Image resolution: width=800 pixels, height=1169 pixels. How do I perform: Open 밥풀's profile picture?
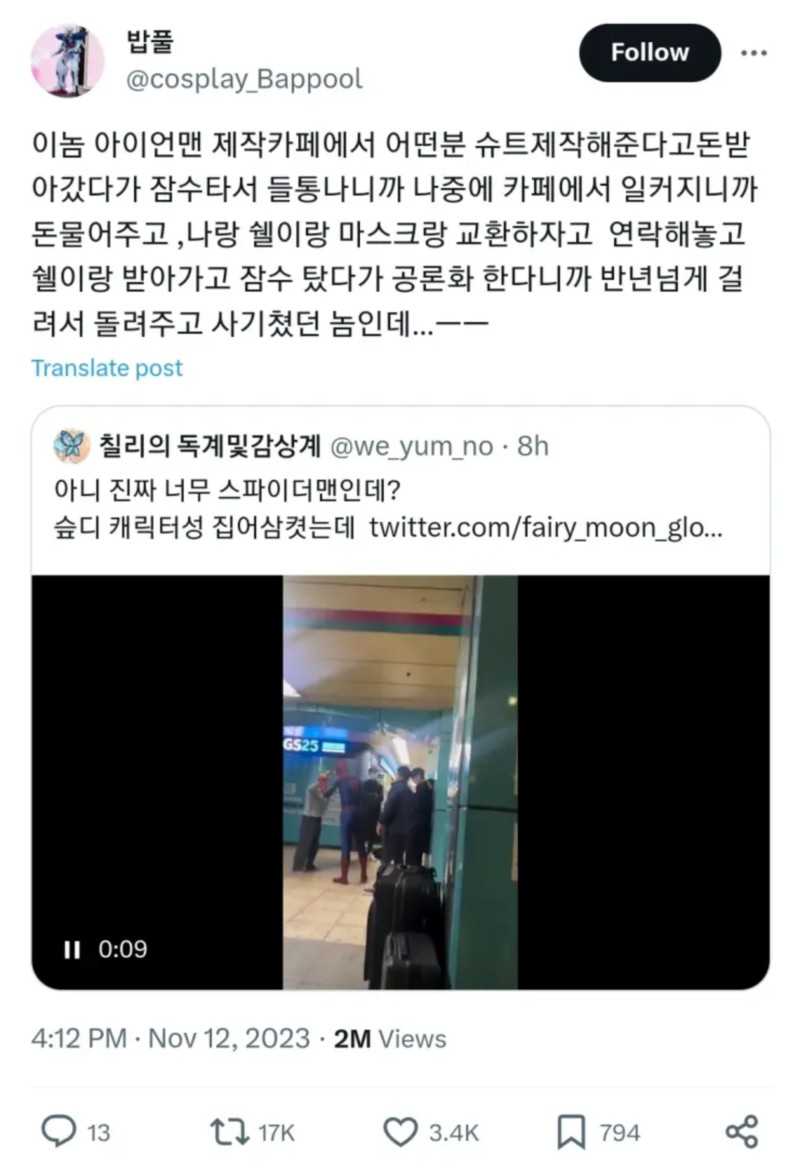click(67, 60)
